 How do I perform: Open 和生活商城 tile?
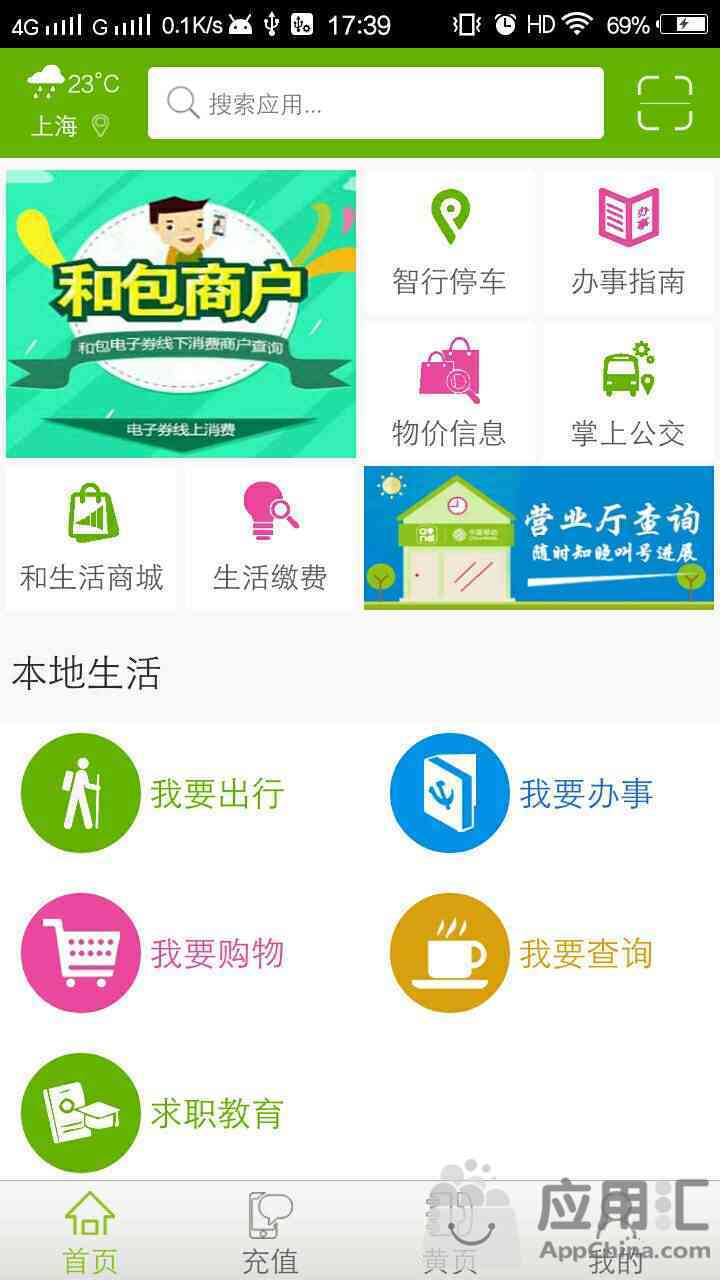92,538
